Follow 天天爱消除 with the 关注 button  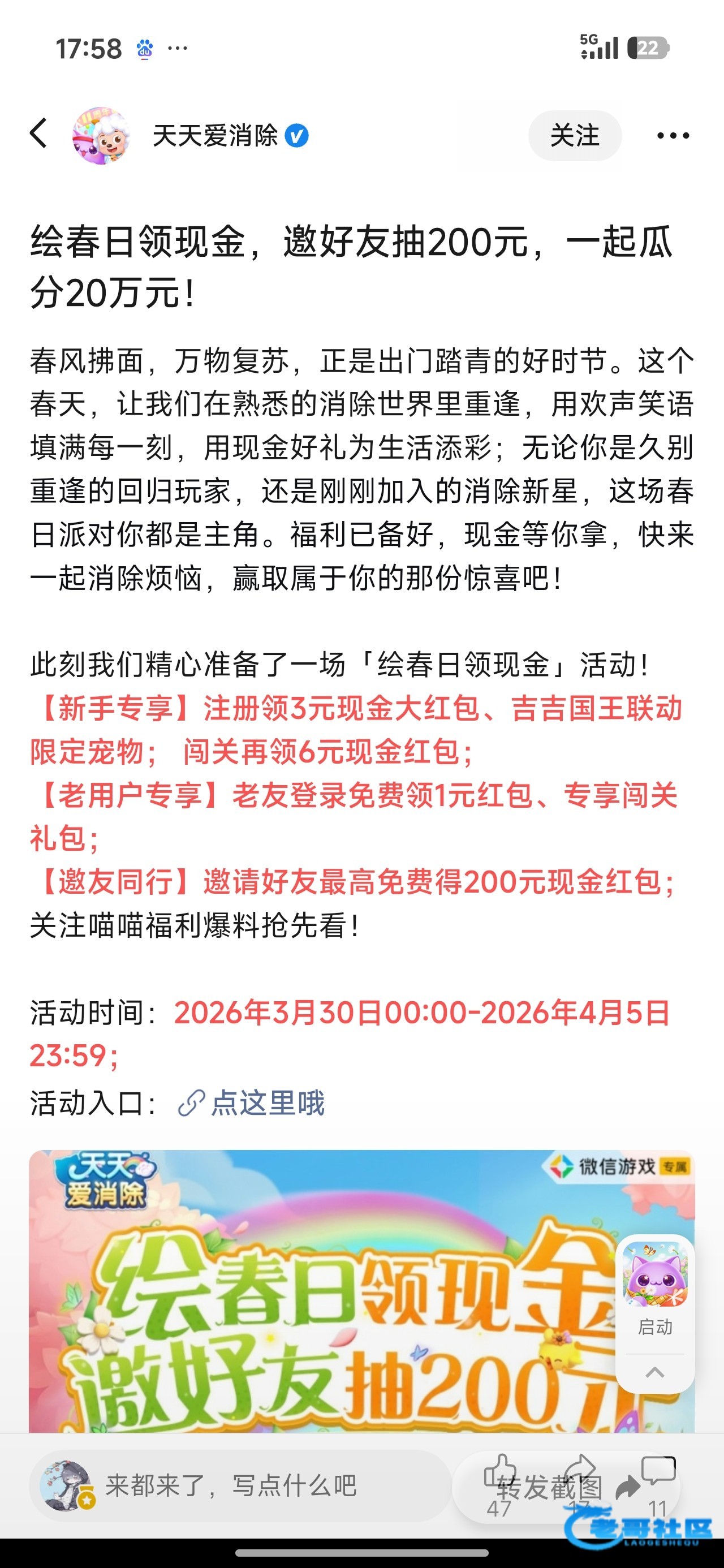tap(574, 135)
